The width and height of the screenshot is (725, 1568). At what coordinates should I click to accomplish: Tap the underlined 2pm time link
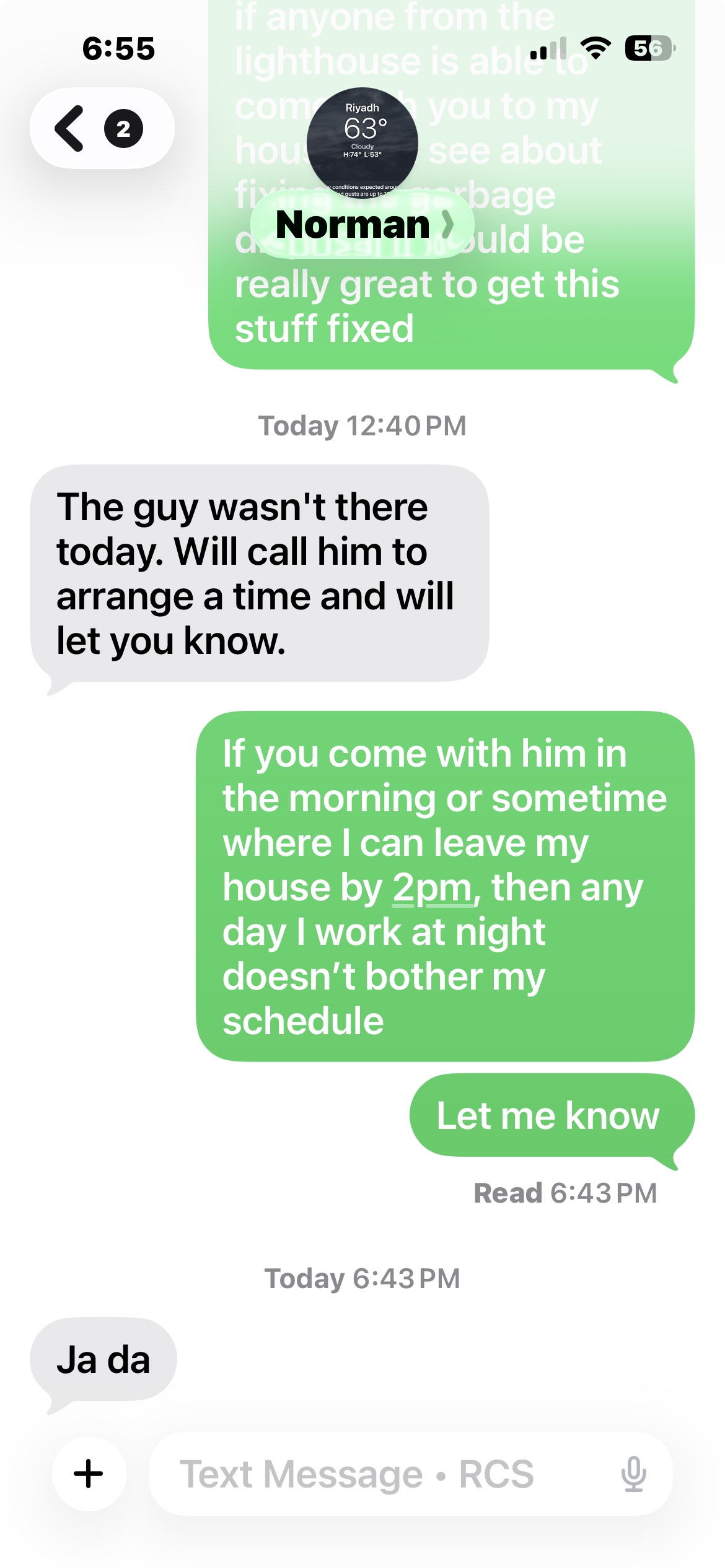[x=432, y=888]
